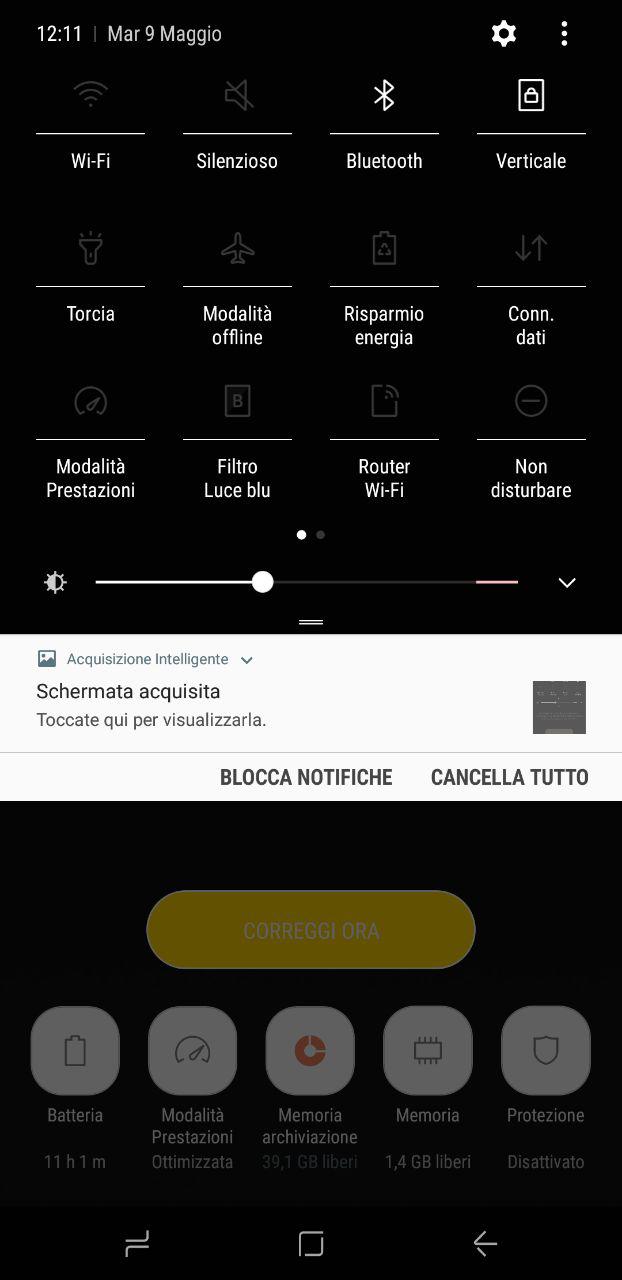Tap BLOCCA NOTIFICHE
Viewport: 622px width, 1280px height.
[306, 777]
